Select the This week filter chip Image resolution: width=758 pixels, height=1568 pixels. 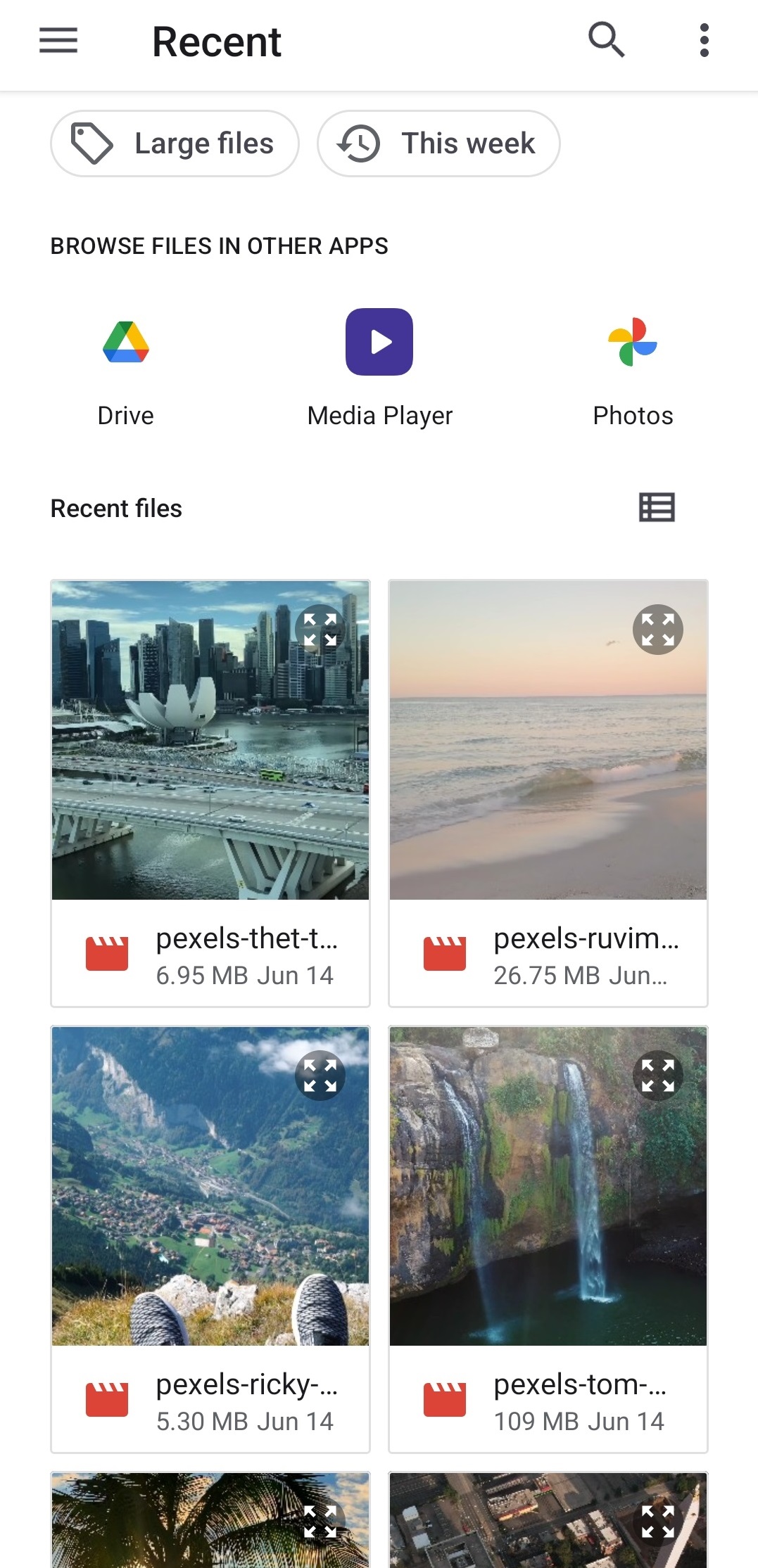coord(438,144)
